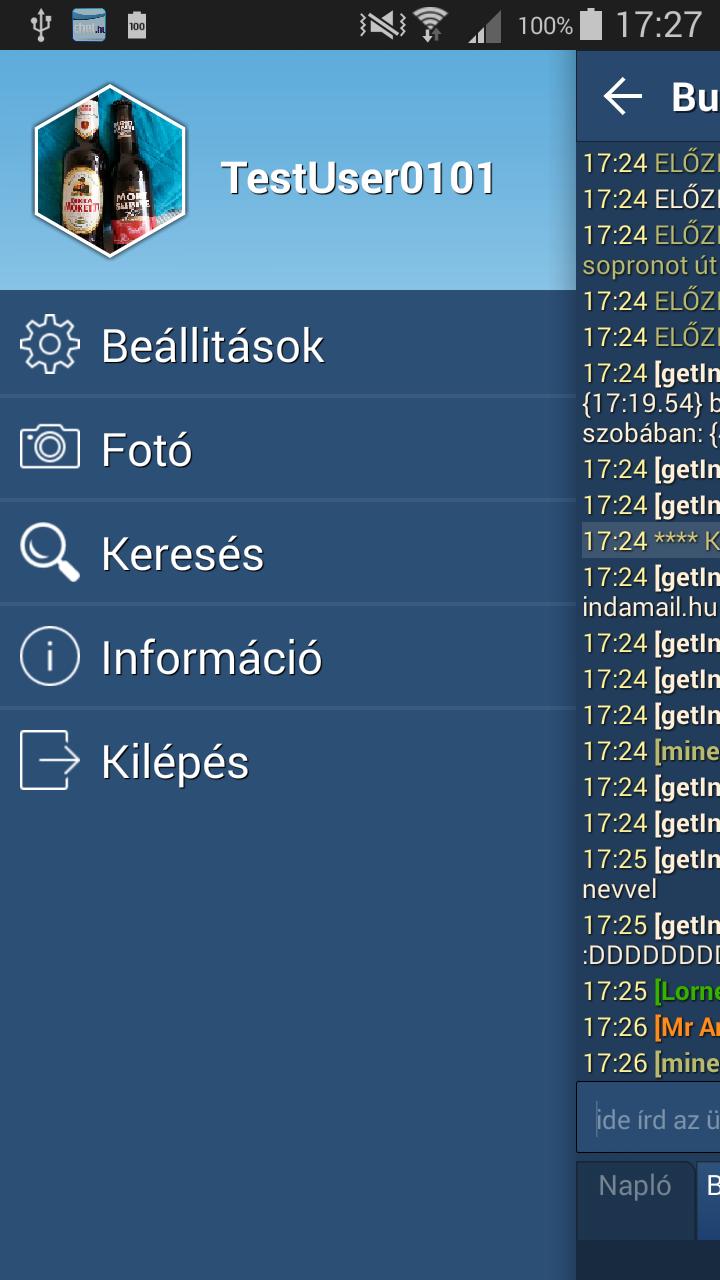Switch to the Napló tab

[x=634, y=1186]
